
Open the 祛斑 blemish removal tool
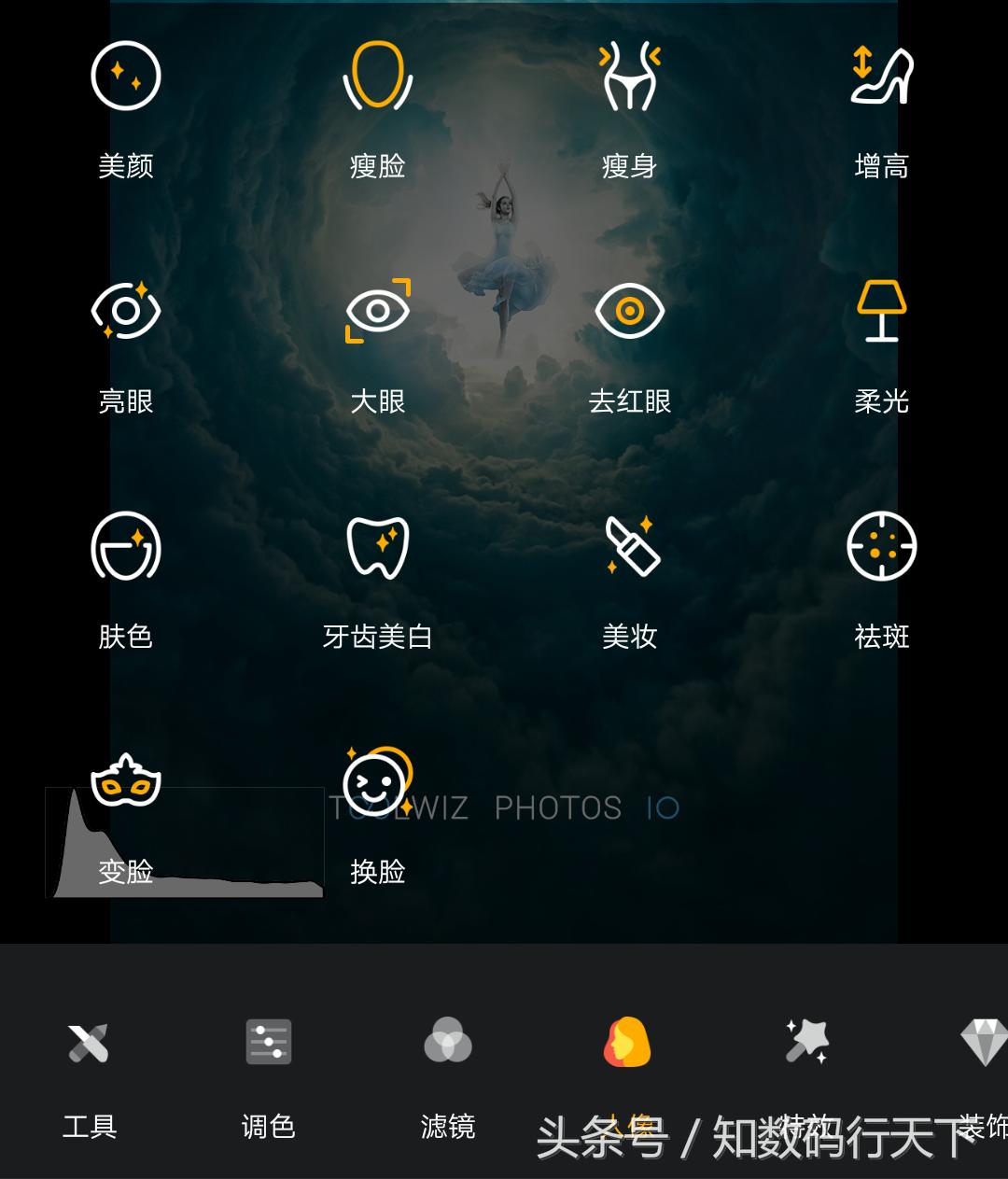tap(882, 574)
